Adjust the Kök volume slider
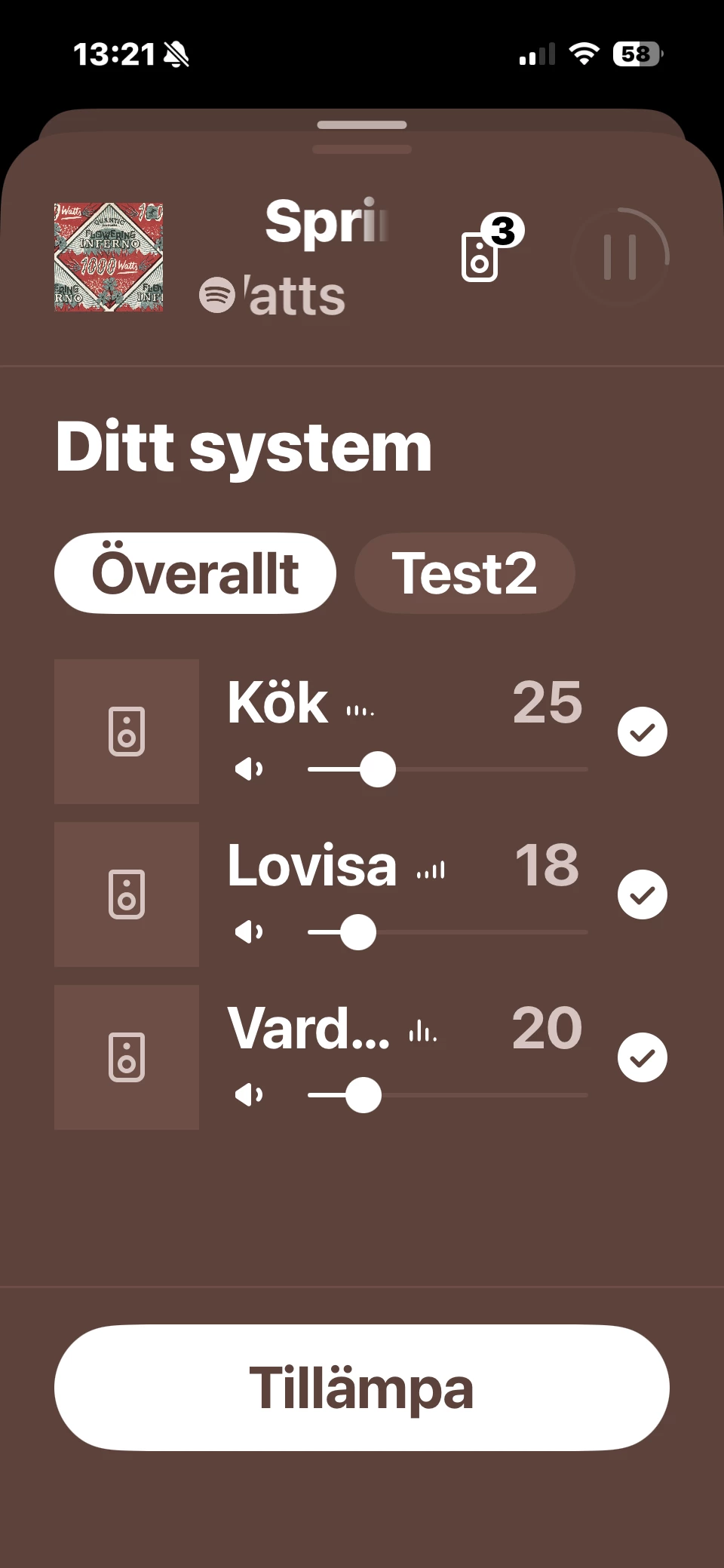 point(378,769)
